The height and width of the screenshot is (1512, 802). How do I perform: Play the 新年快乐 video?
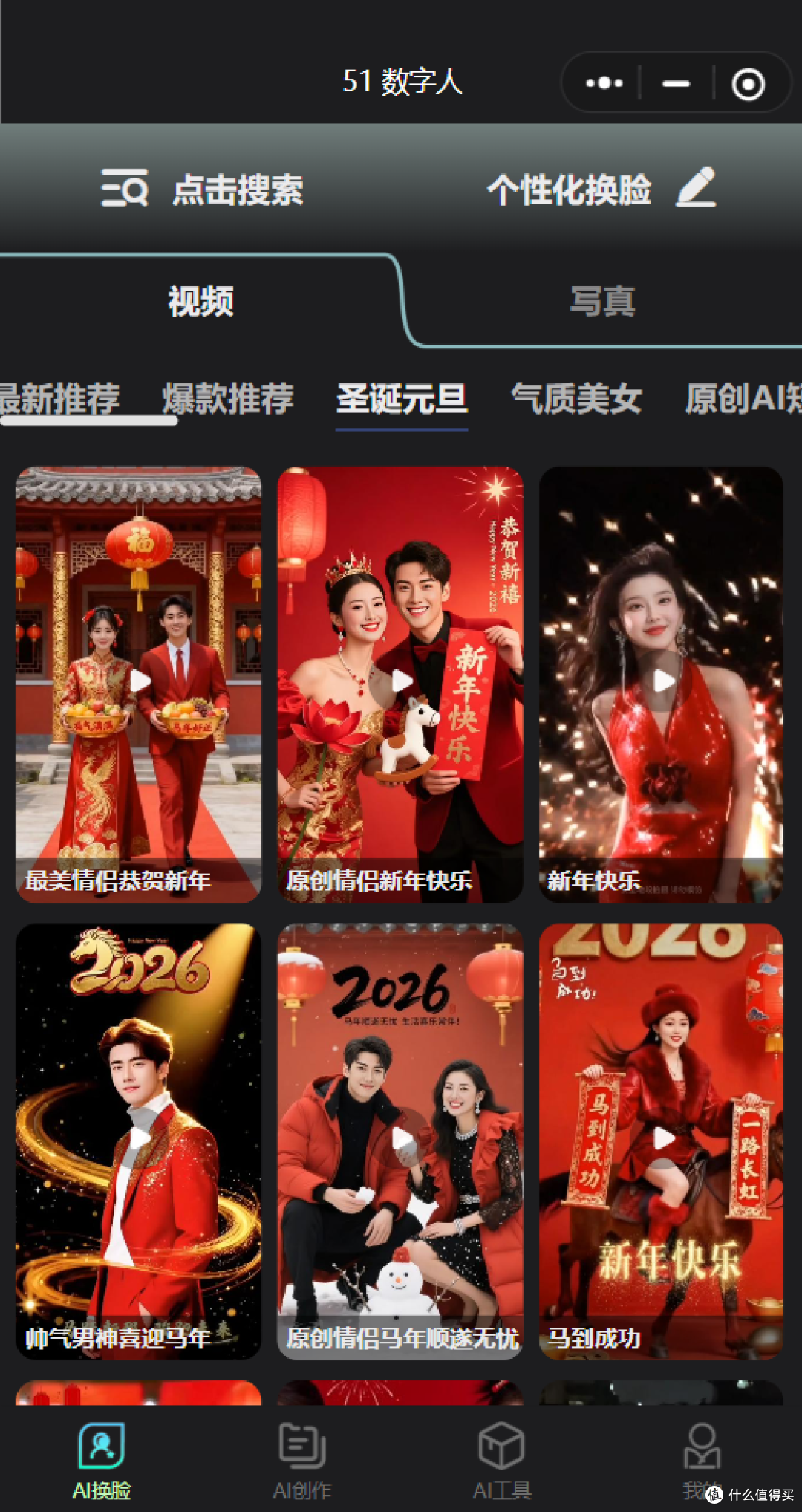[663, 680]
